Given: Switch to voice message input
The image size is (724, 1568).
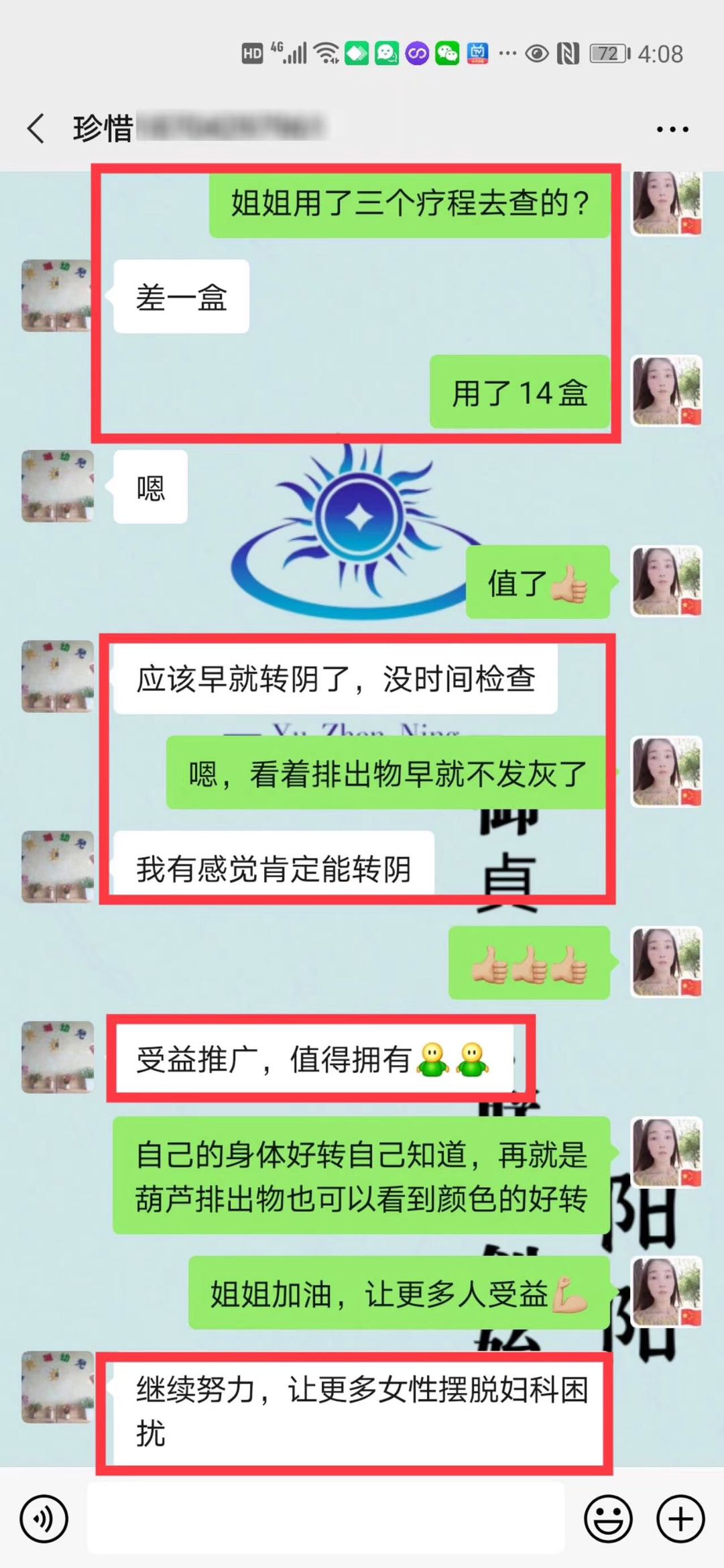Looking at the screenshot, I should point(44,1518).
